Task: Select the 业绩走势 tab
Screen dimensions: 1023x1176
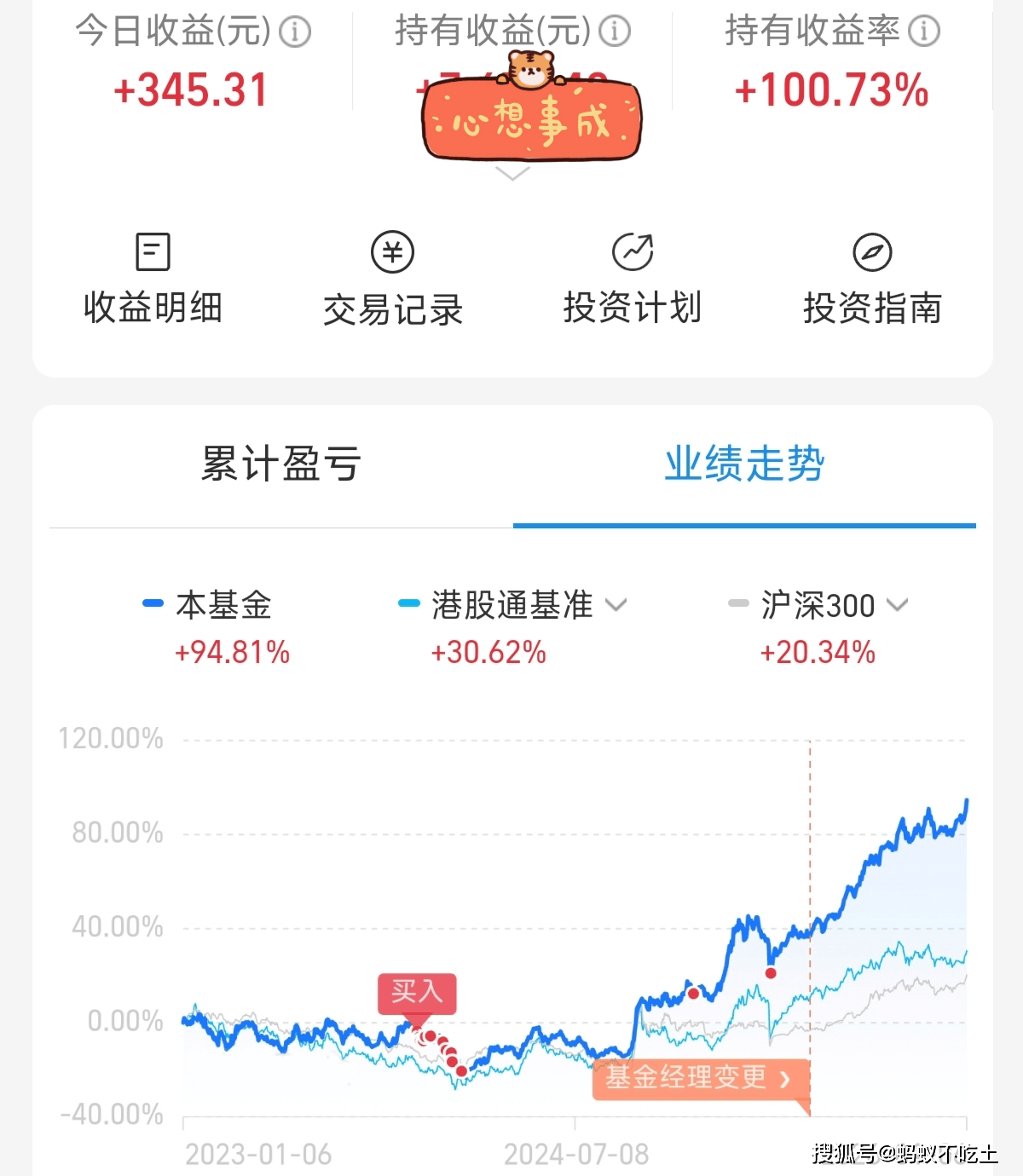Action: (744, 464)
